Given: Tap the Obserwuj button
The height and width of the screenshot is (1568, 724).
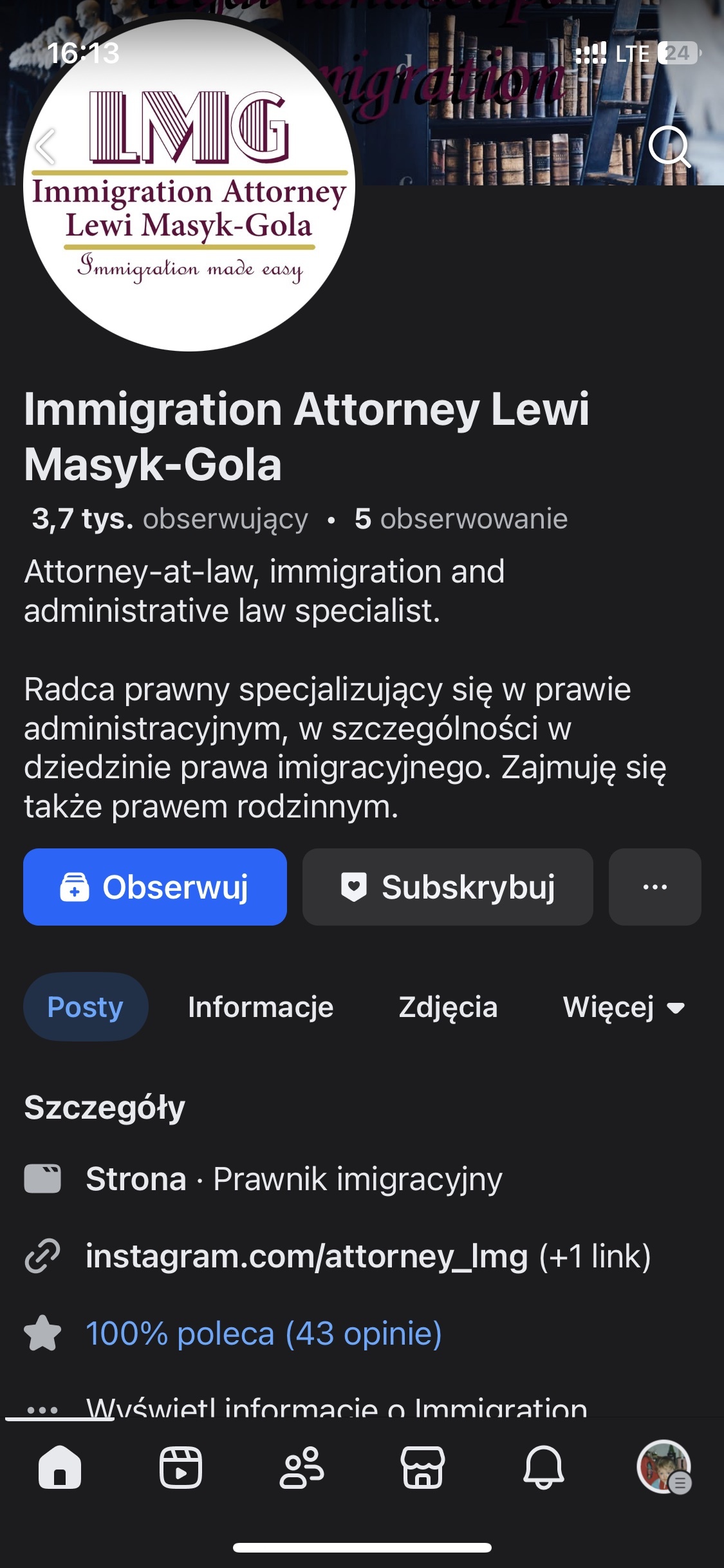Looking at the screenshot, I should pos(155,887).
